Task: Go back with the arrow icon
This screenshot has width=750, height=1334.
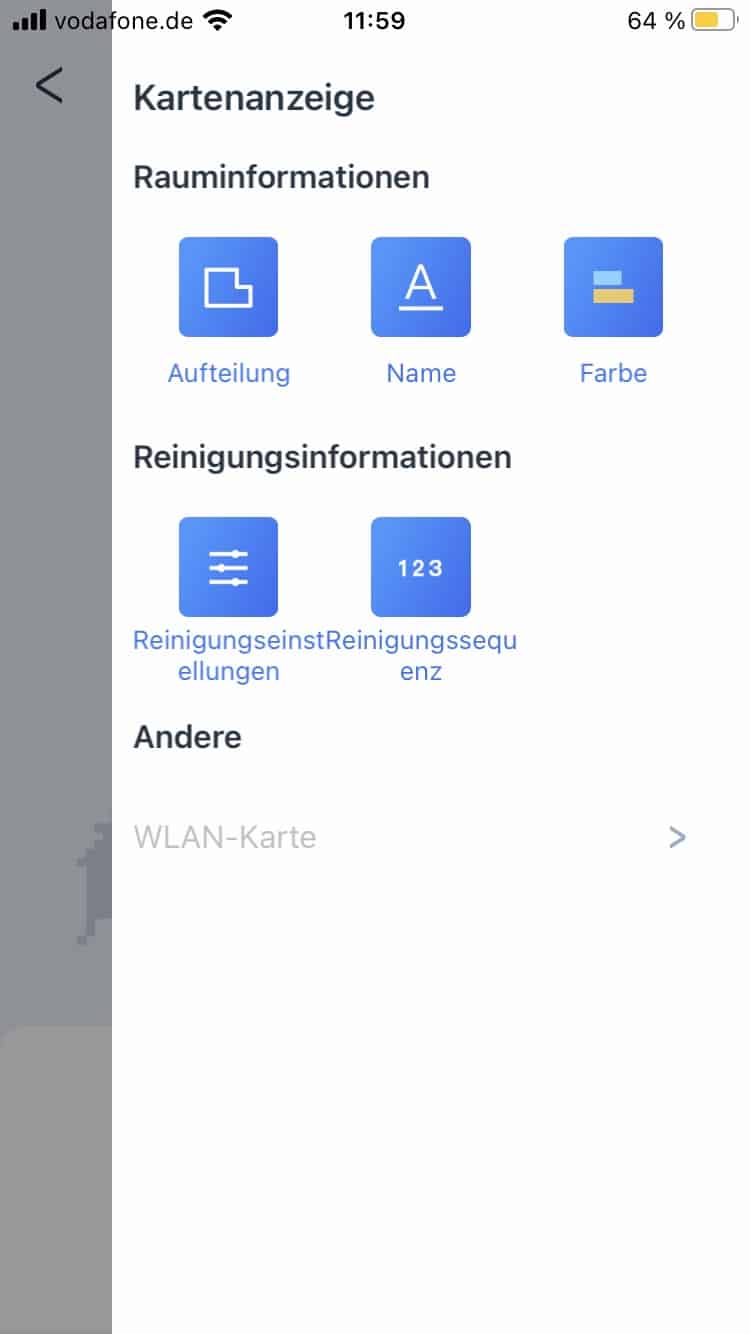Action: [49, 85]
